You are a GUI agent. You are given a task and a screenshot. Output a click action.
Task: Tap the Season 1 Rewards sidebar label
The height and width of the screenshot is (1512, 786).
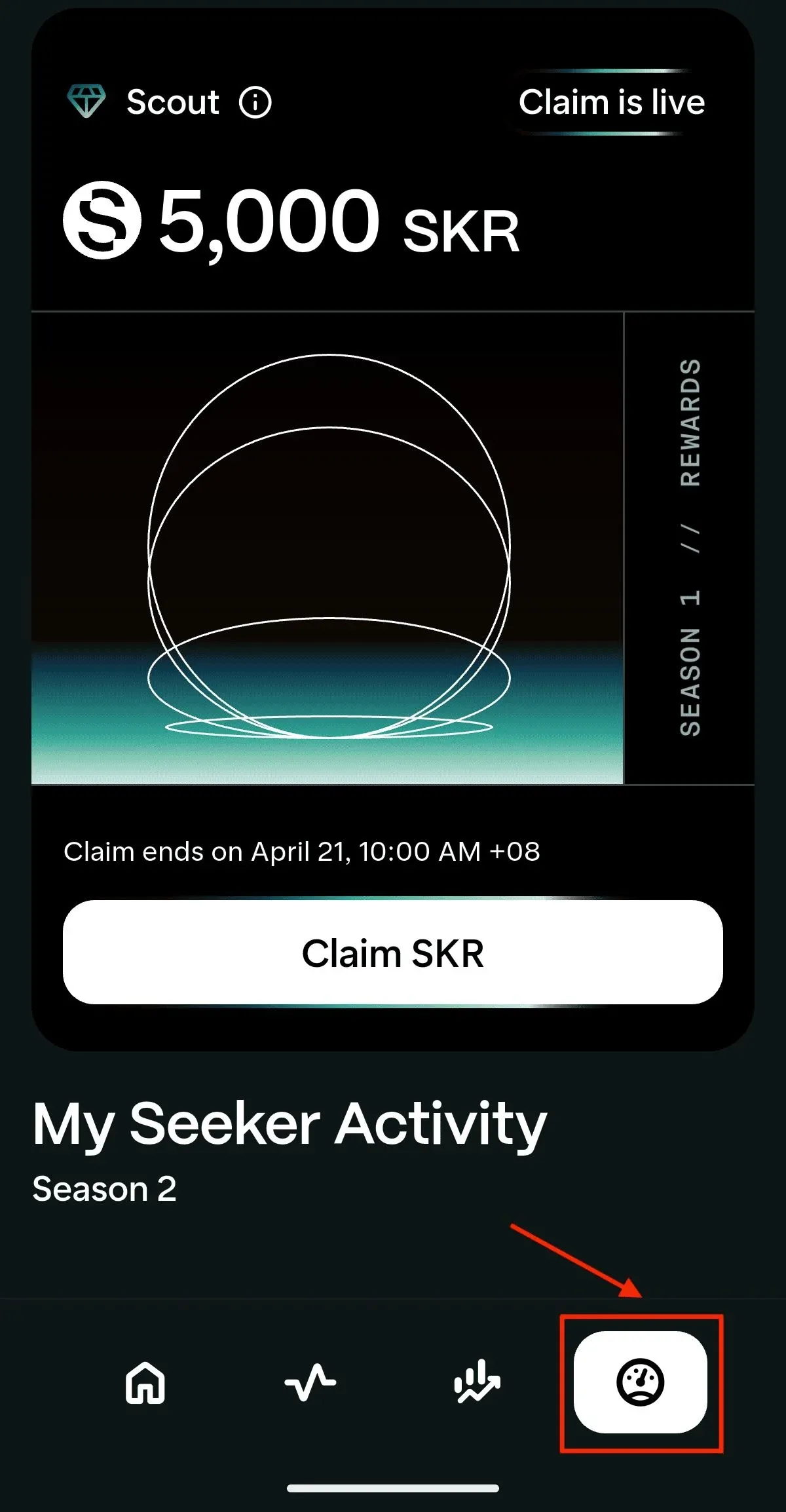coord(689,550)
